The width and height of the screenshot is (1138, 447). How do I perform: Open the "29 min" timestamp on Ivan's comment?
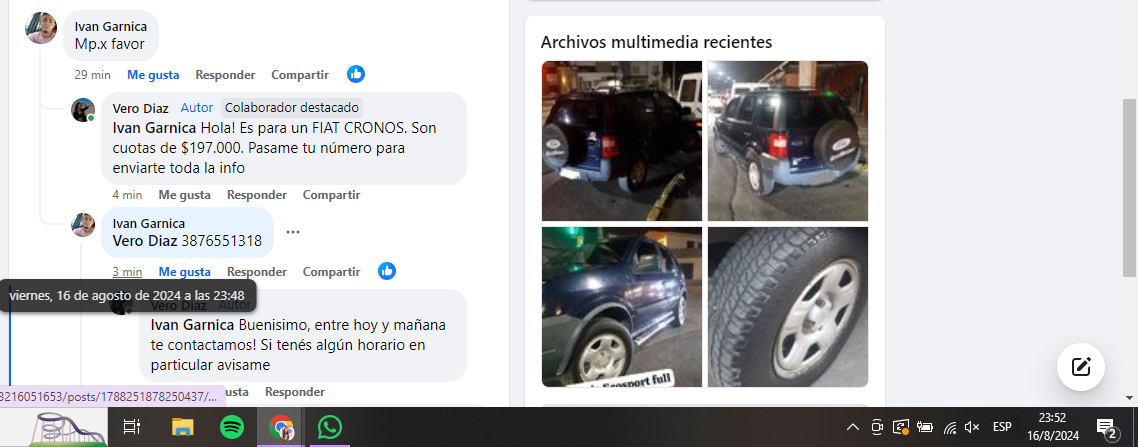[x=92, y=75]
